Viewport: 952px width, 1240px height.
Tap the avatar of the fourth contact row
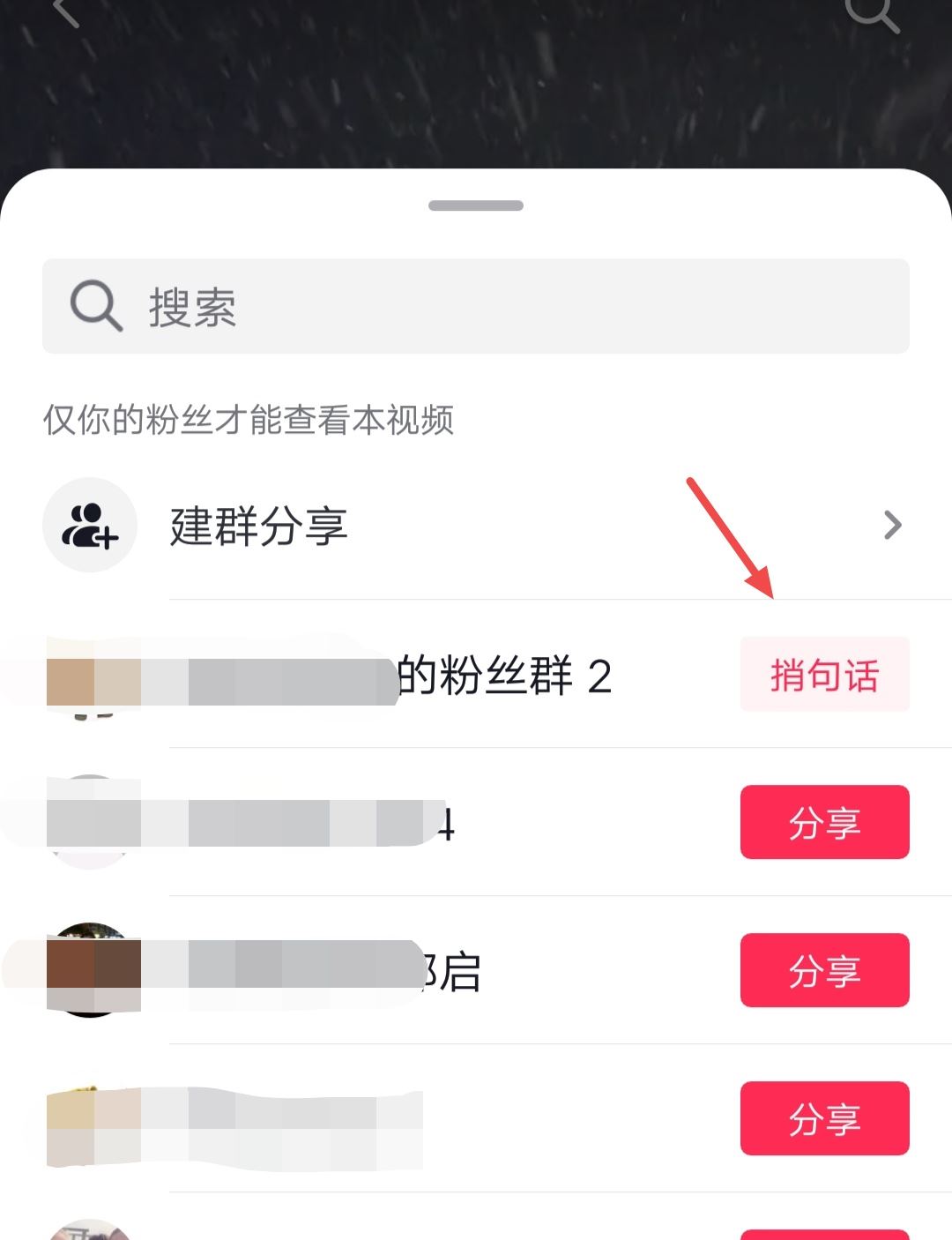tap(88, 1120)
